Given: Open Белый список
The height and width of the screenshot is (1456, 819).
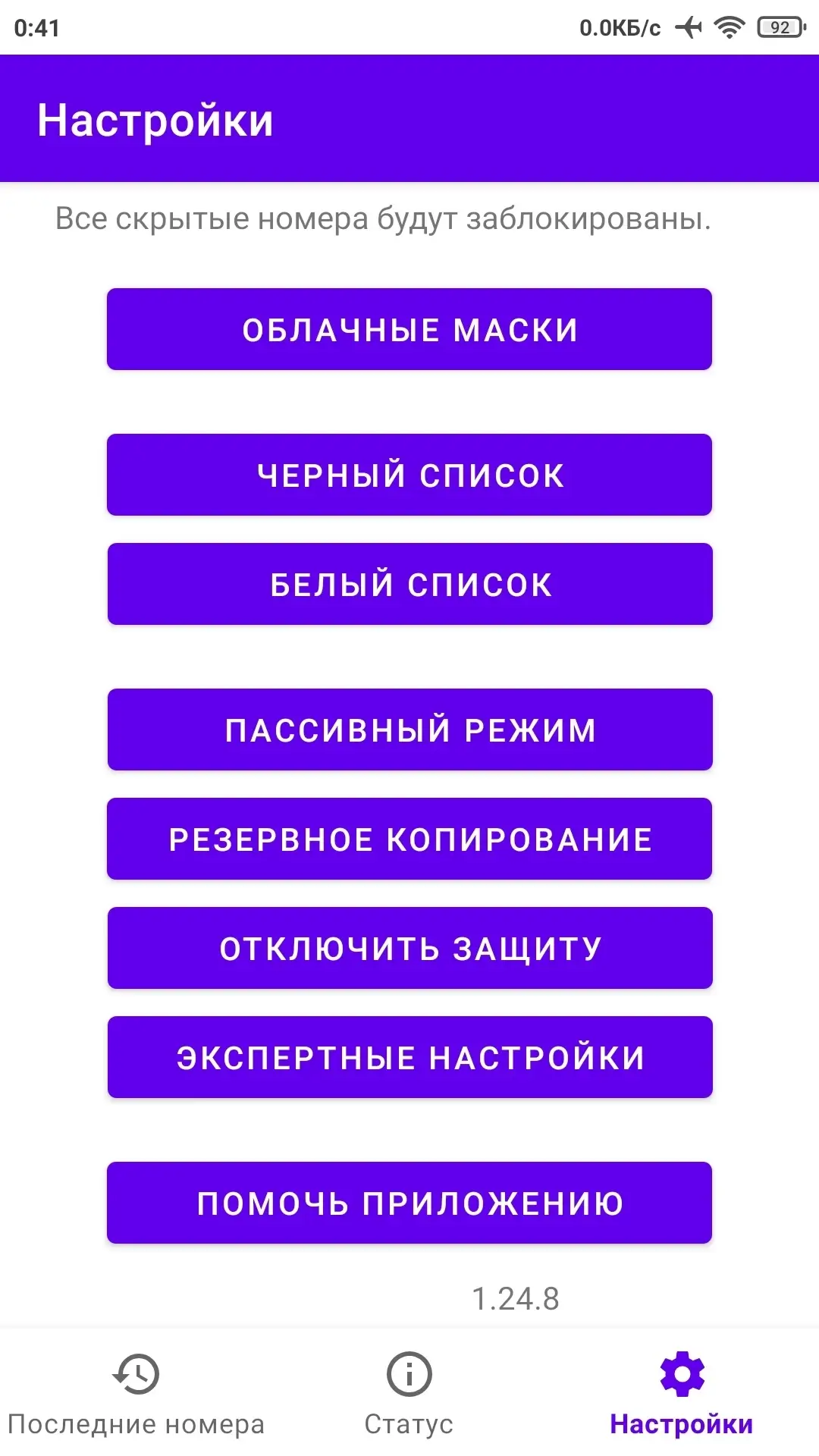Looking at the screenshot, I should tap(409, 584).
